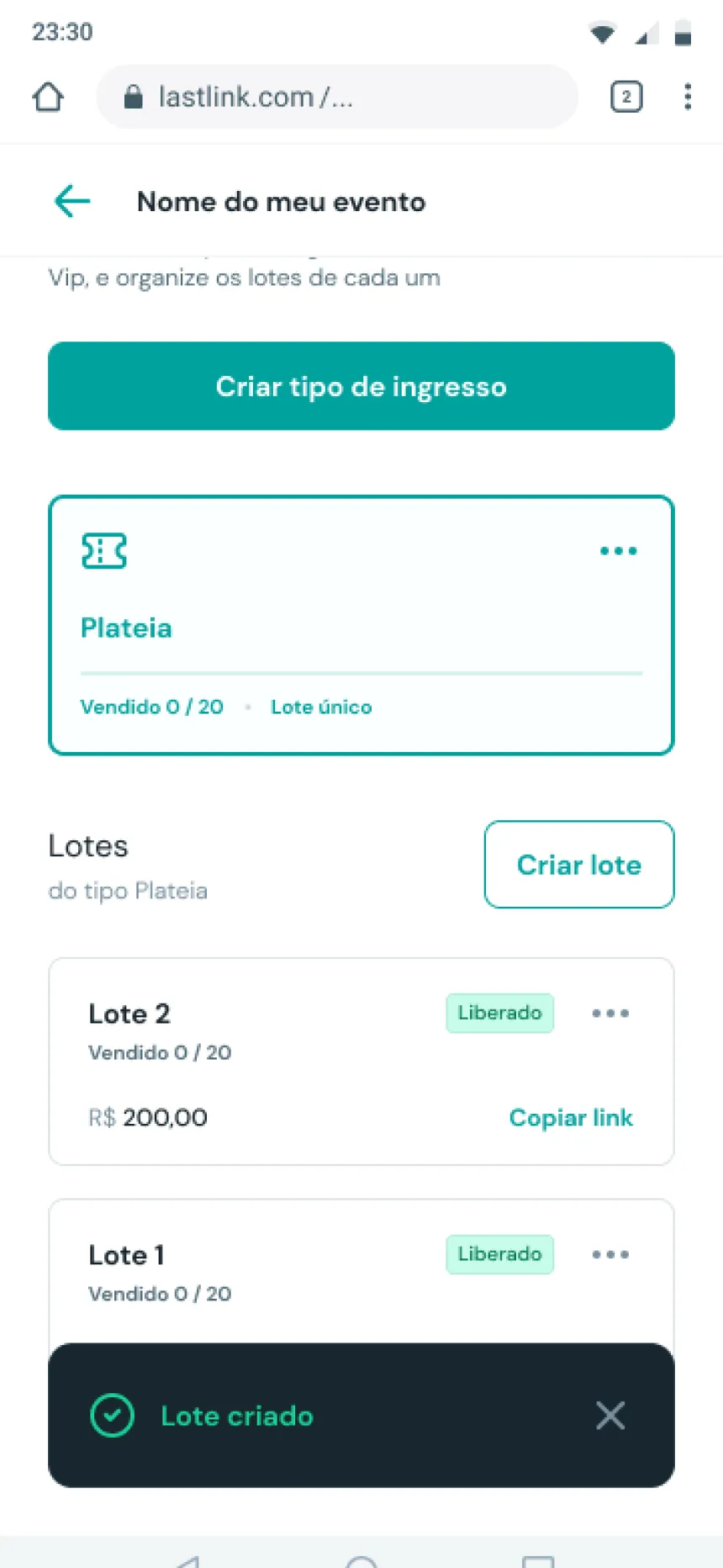
Task: Go back from Nome do meu evento
Action: [x=72, y=202]
